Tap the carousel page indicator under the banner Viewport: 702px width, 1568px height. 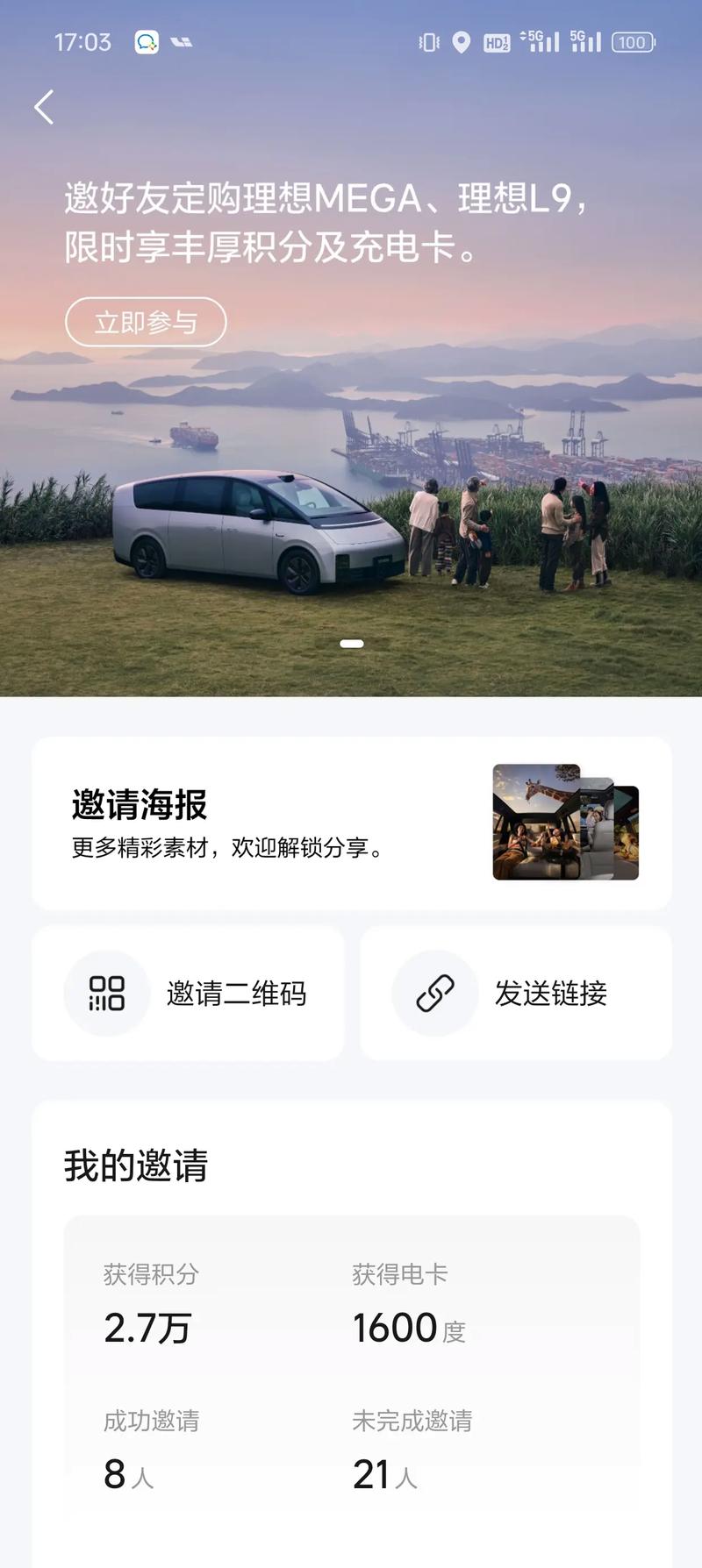click(x=352, y=643)
